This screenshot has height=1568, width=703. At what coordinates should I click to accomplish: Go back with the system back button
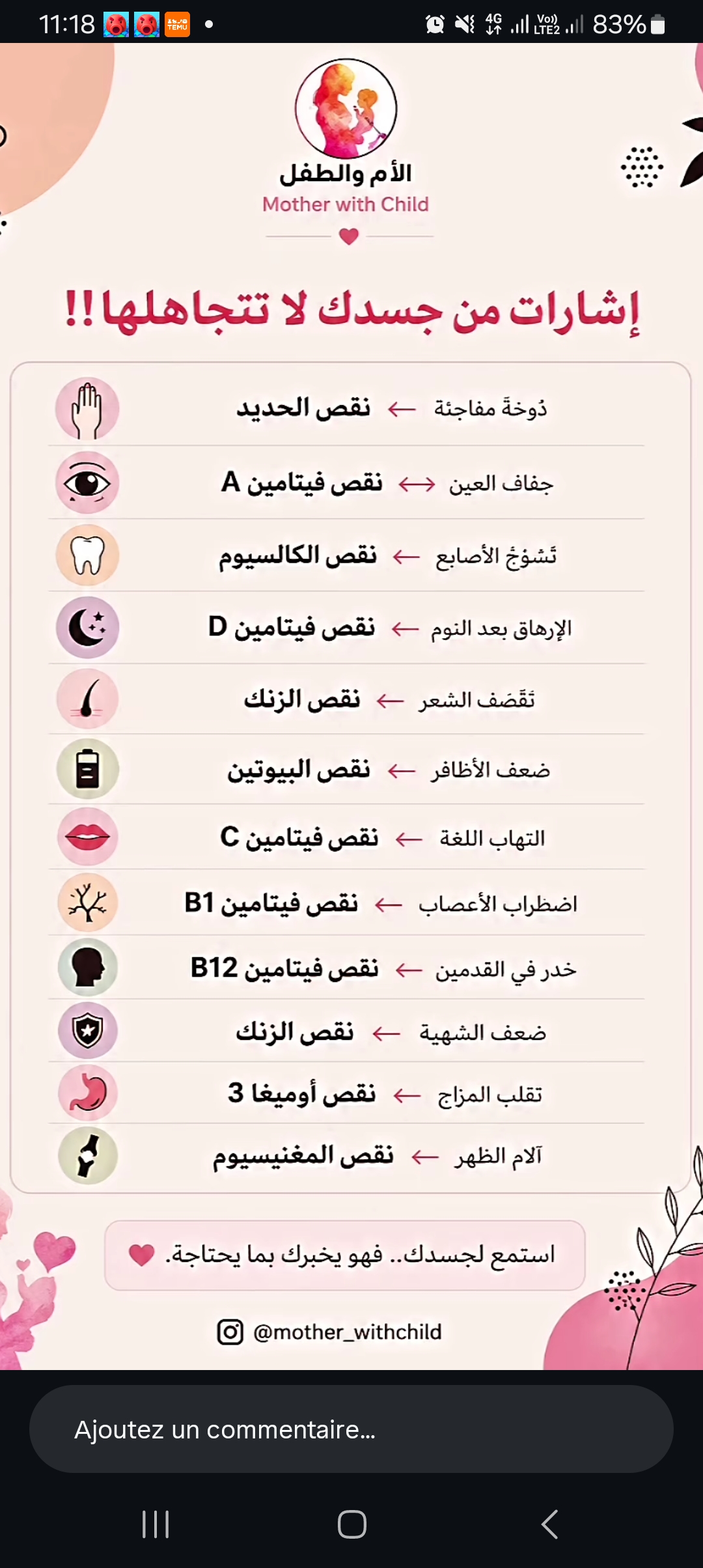click(x=549, y=1524)
